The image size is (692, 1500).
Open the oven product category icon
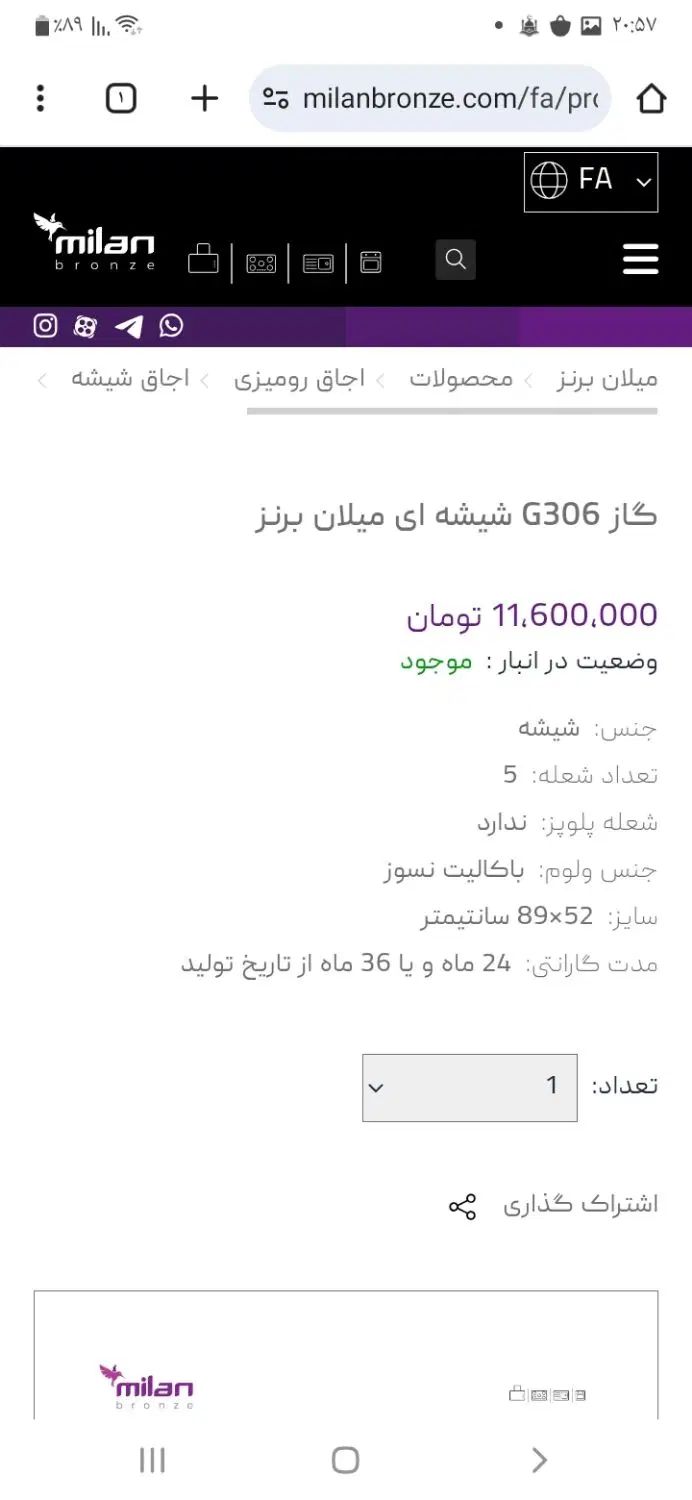point(371,262)
